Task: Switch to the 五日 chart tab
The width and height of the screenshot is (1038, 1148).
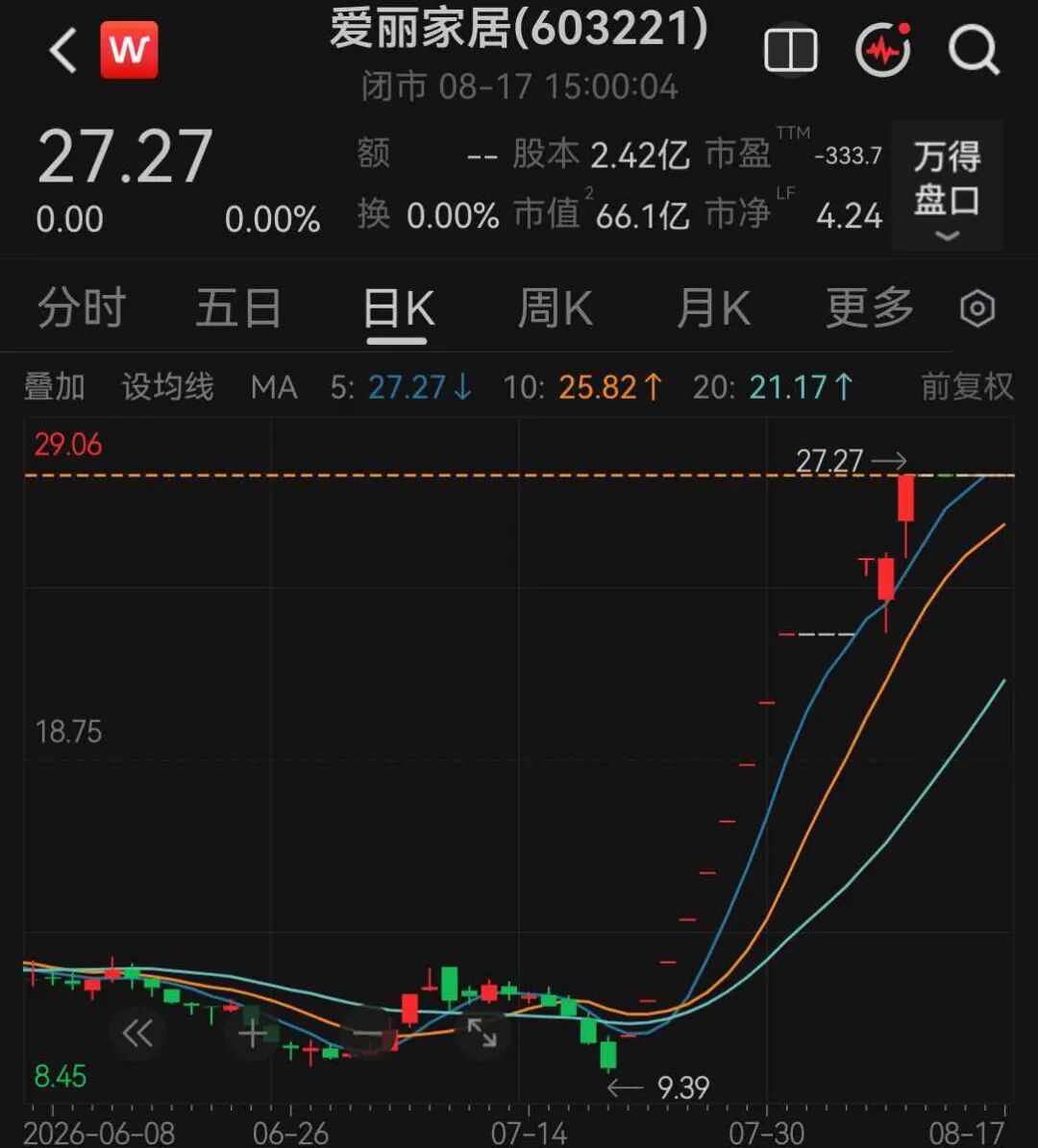Action: 238,308
